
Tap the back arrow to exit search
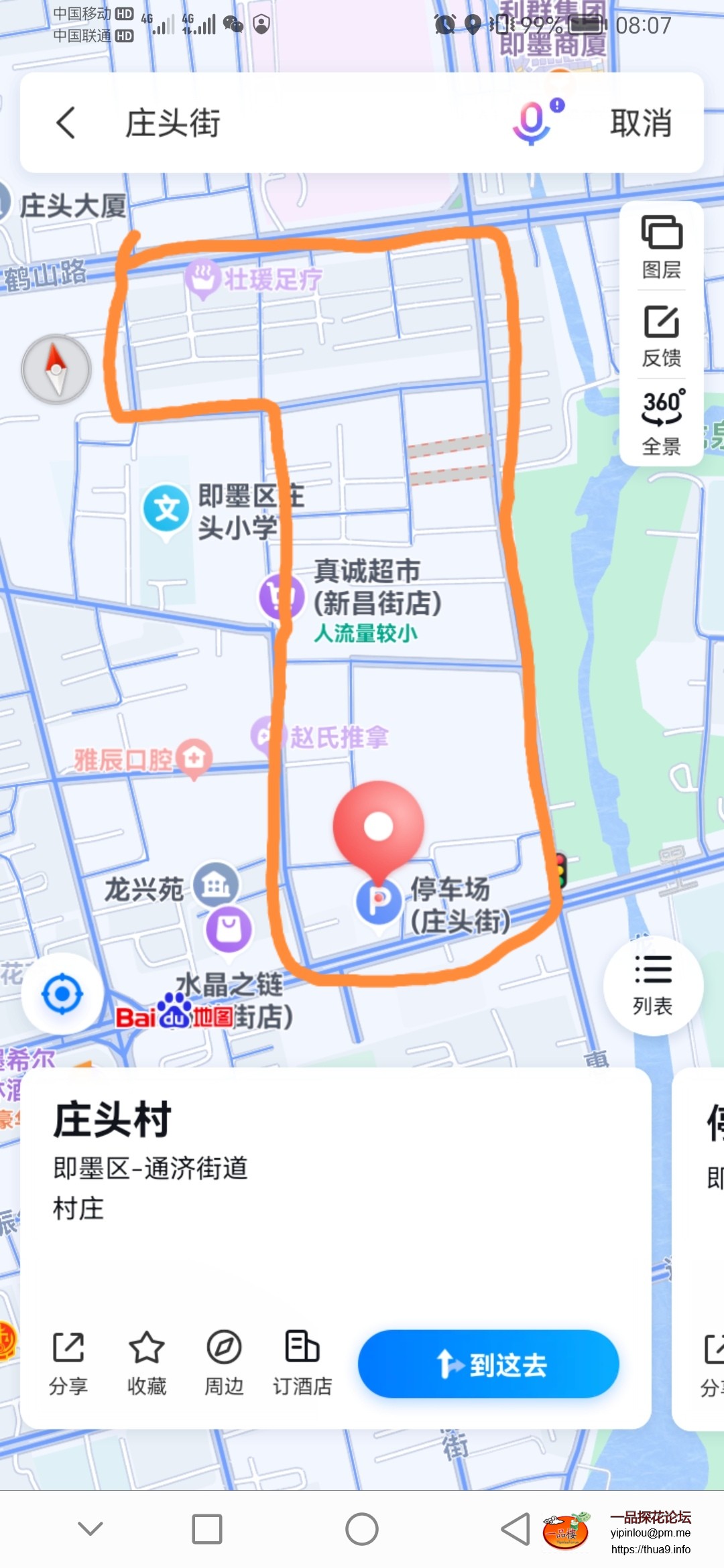click(65, 124)
